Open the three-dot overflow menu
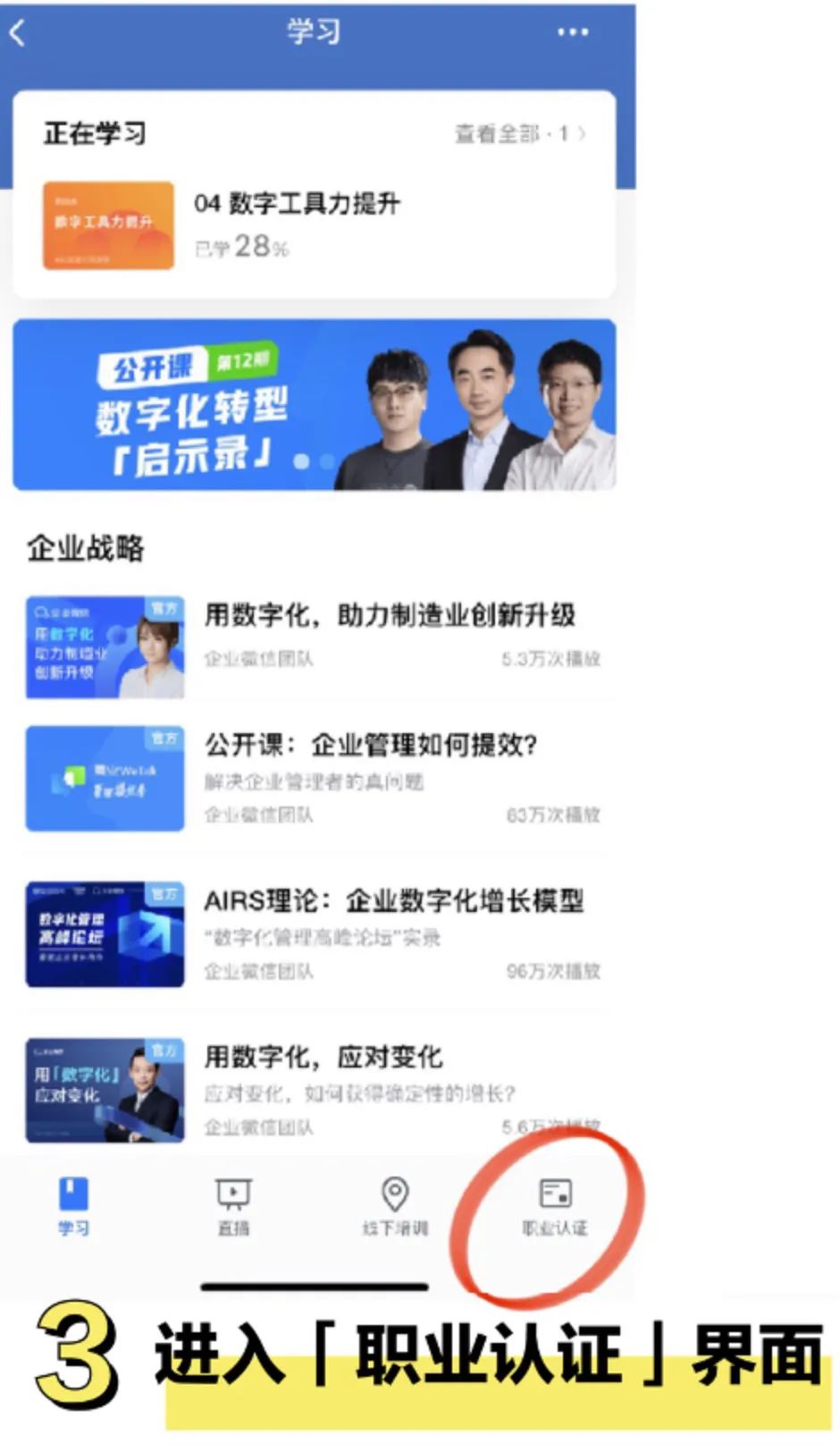 click(572, 32)
